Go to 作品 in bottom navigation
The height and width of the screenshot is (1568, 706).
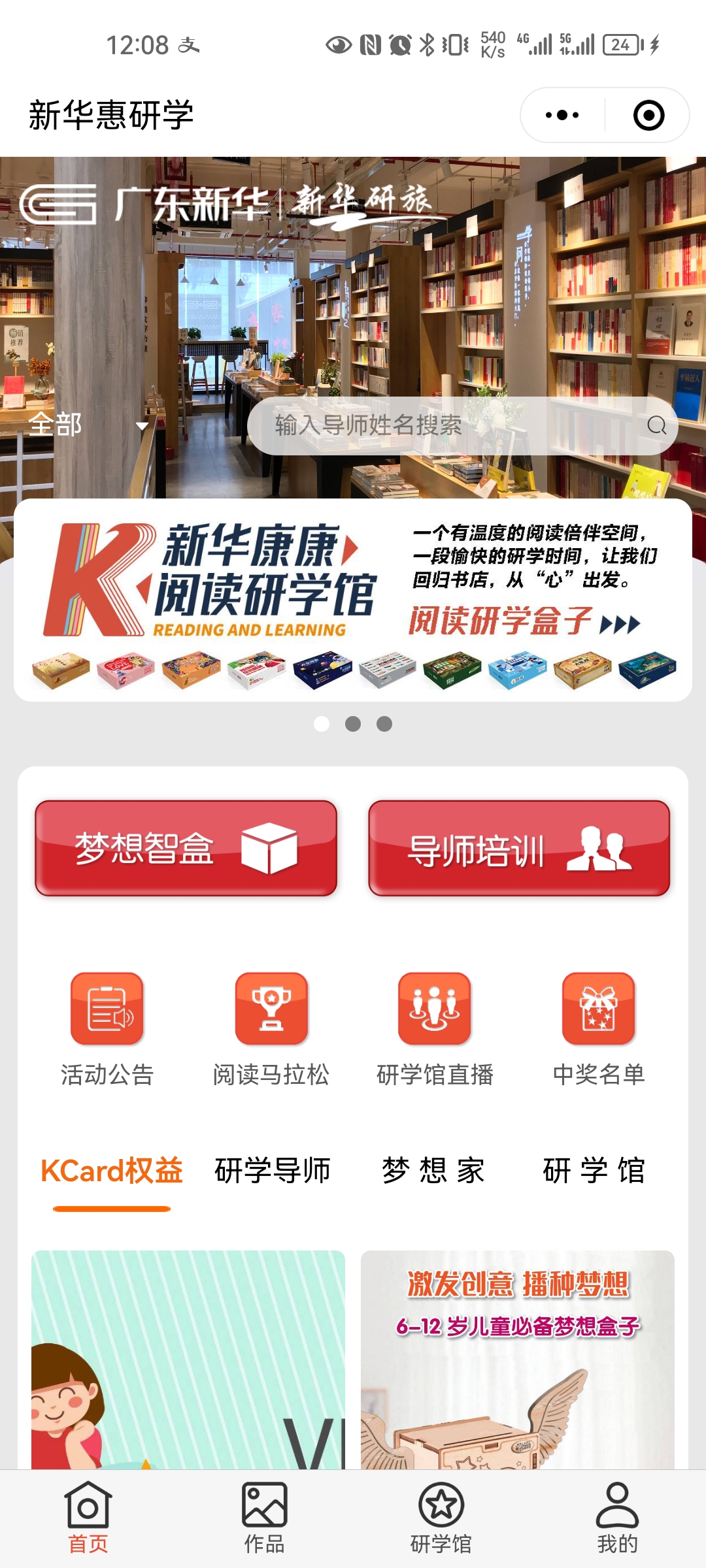point(264,1518)
